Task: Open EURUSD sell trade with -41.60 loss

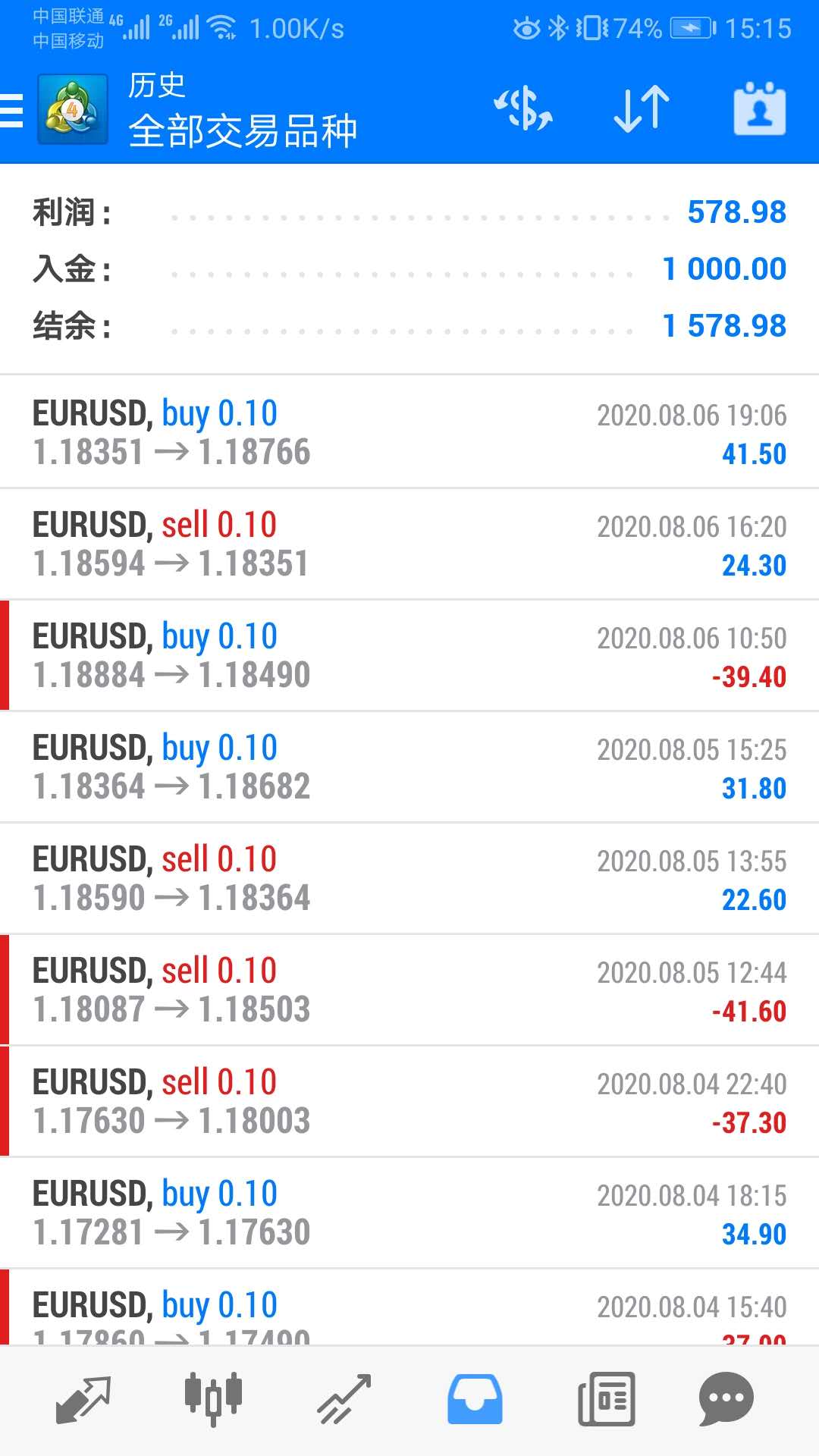Action: 409,990
